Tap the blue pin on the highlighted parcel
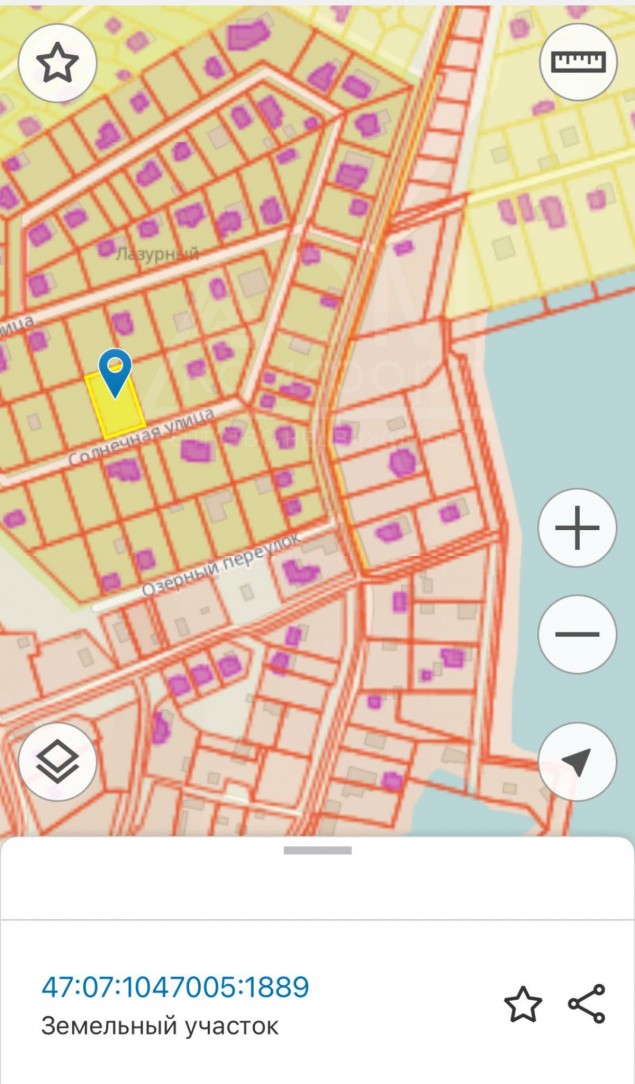635x1084 pixels. pyautogui.click(x=115, y=370)
